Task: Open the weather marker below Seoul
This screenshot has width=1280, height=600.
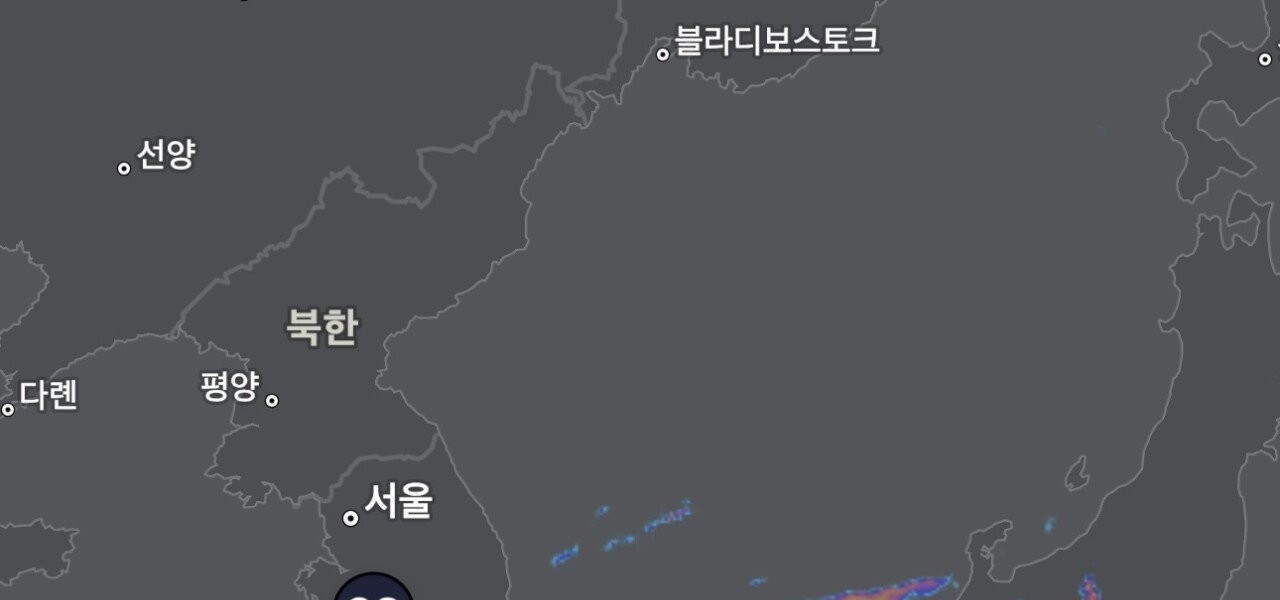Action: point(373,590)
